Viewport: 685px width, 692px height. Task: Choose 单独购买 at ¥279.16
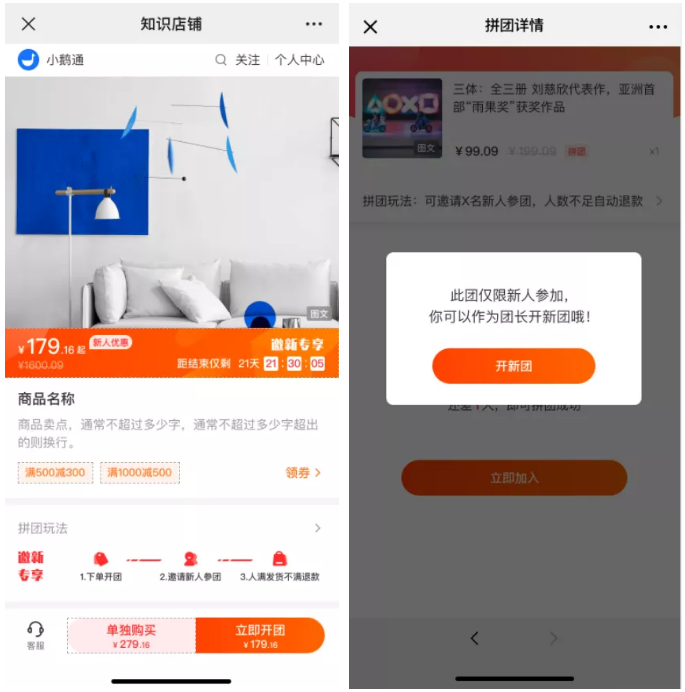point(131,636)
